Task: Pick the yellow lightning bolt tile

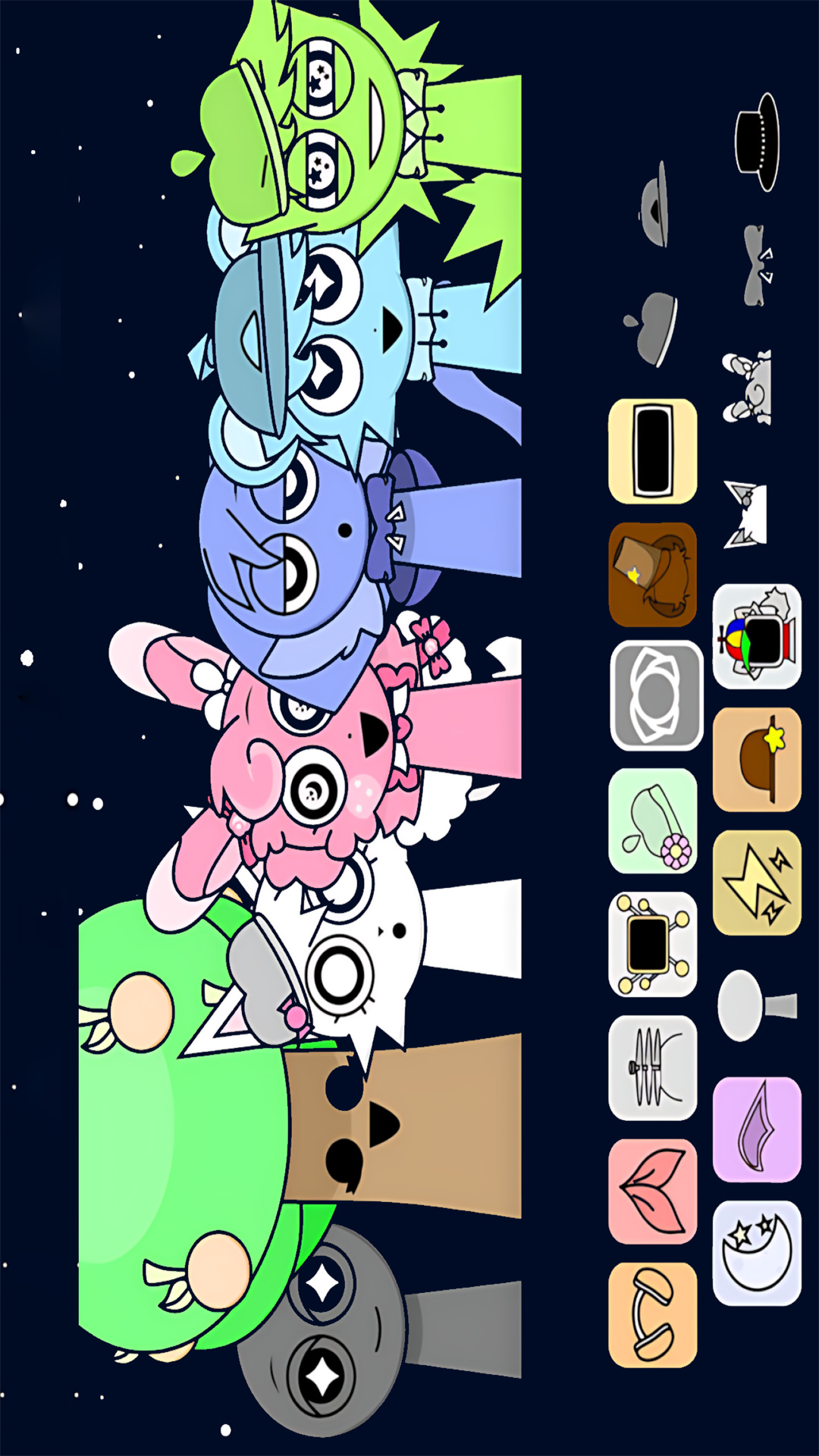Action: point(757,883)
